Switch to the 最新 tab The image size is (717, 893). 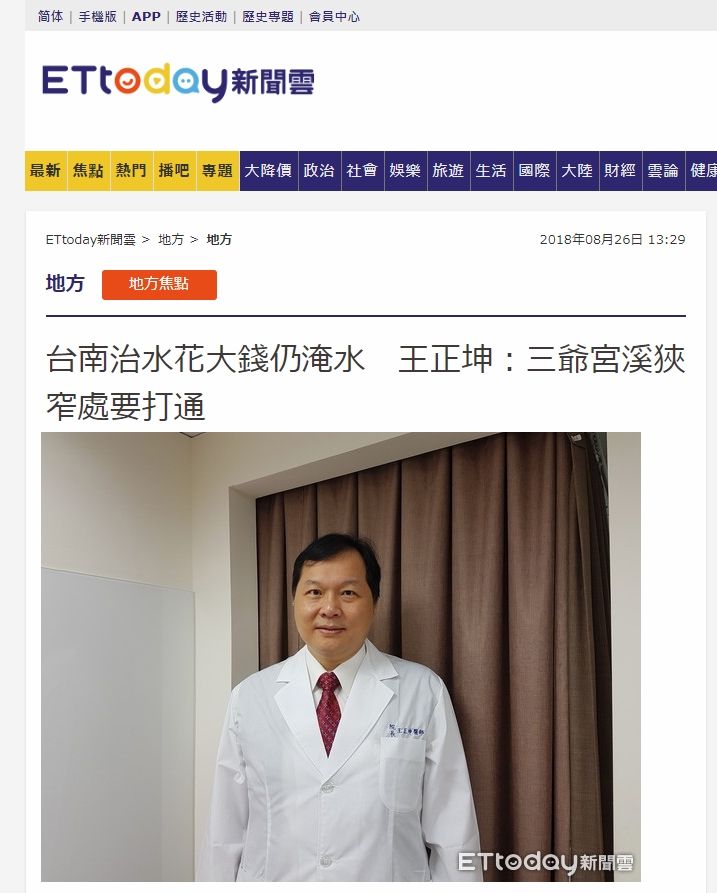pos(45,171)
